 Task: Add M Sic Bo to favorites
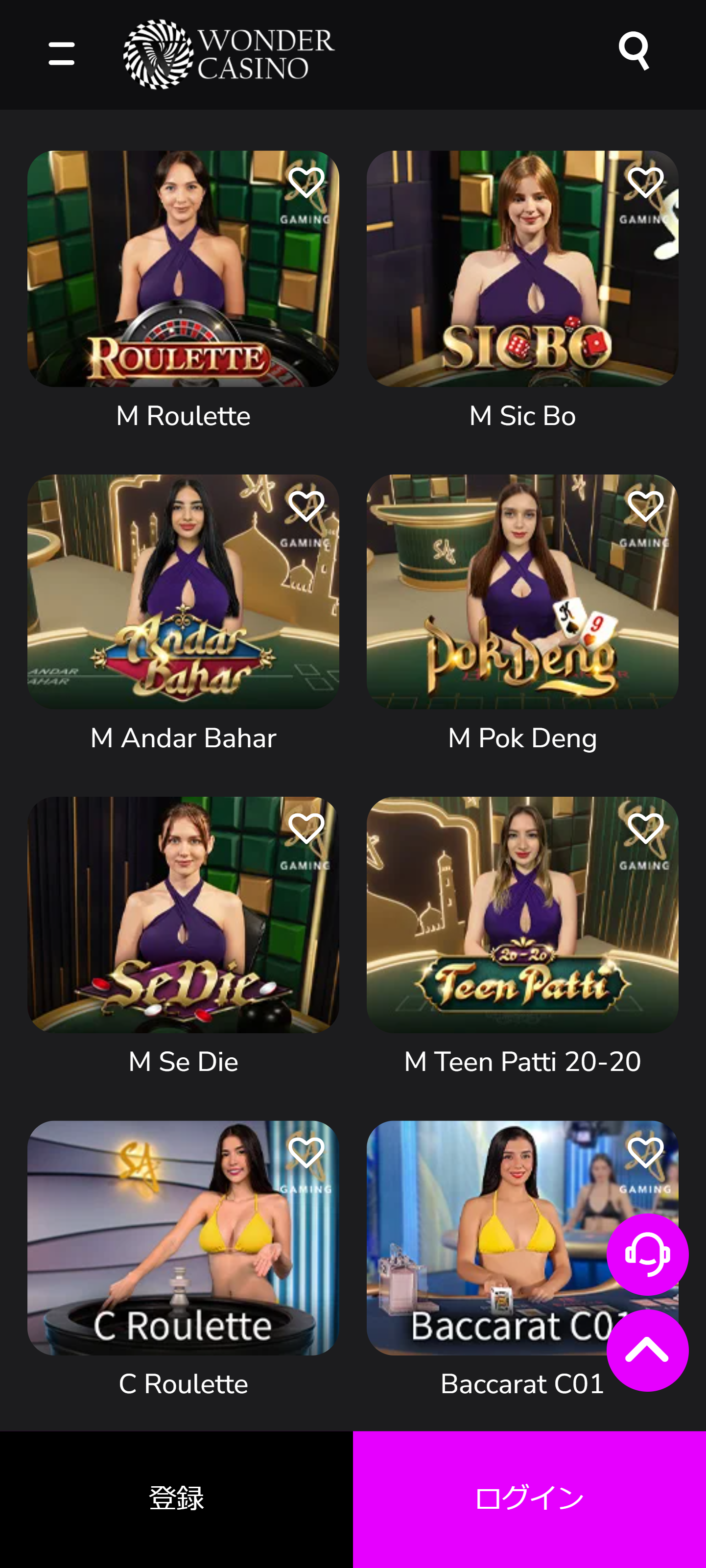[644, 182]
